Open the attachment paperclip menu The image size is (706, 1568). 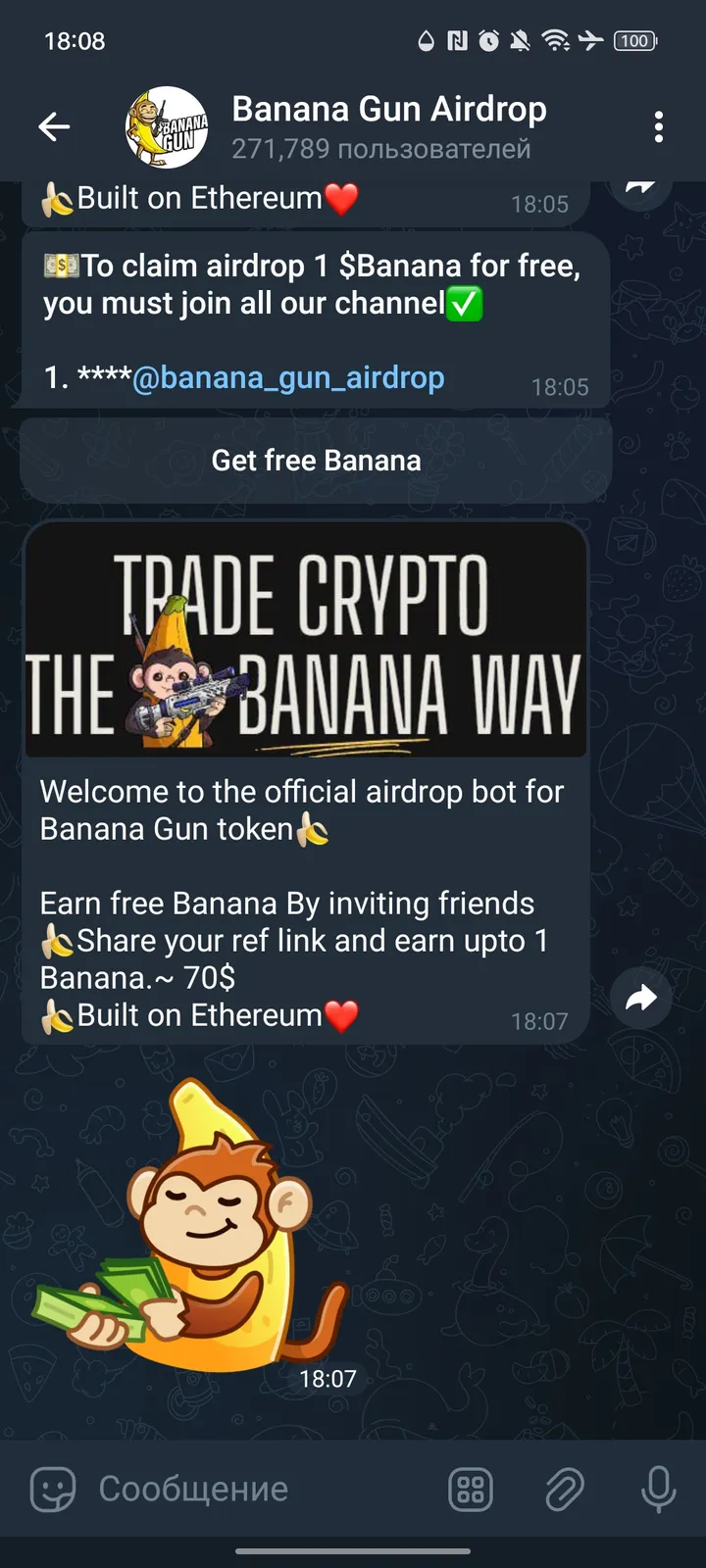click(x=564, y=1489)
